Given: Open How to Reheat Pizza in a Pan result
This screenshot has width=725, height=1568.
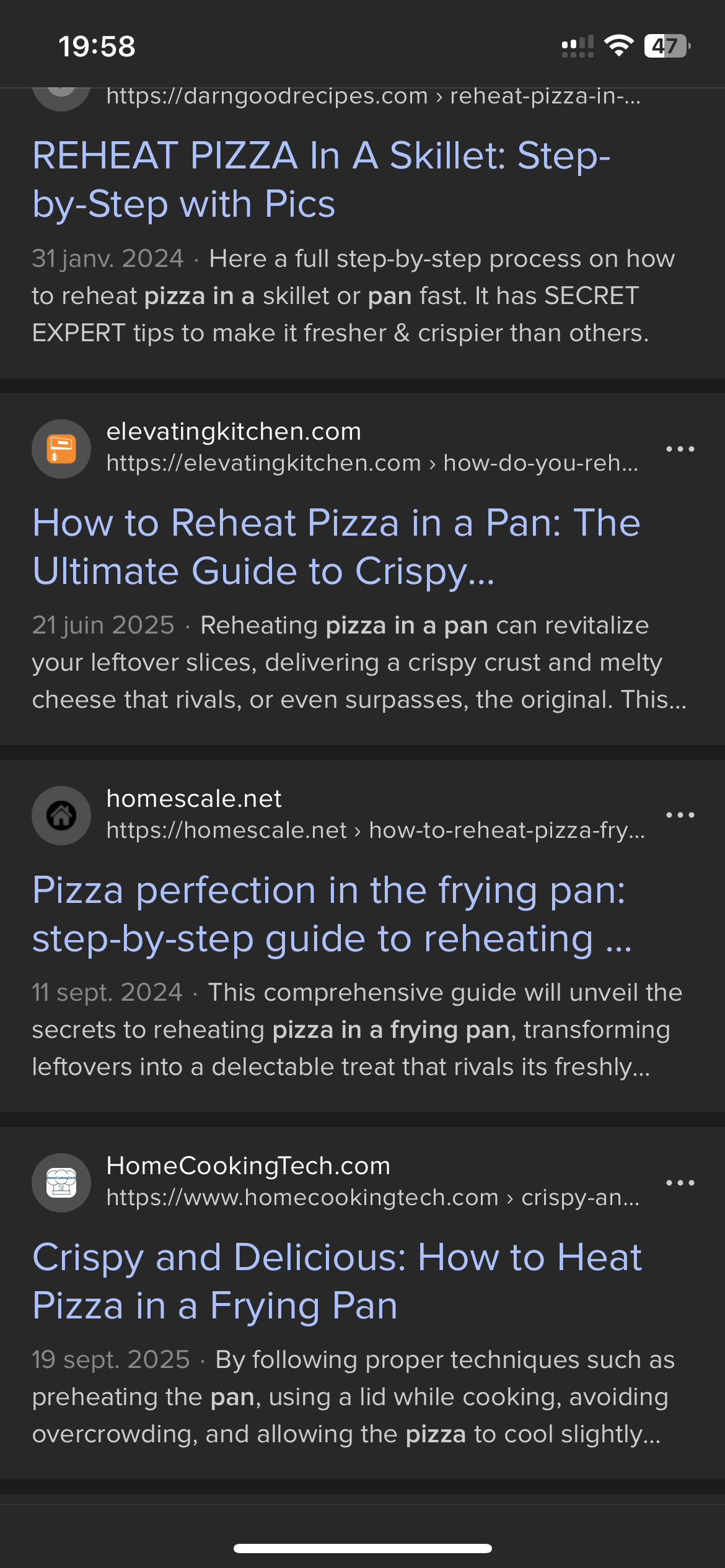Looking at the screenshot, I should point(336,546).
